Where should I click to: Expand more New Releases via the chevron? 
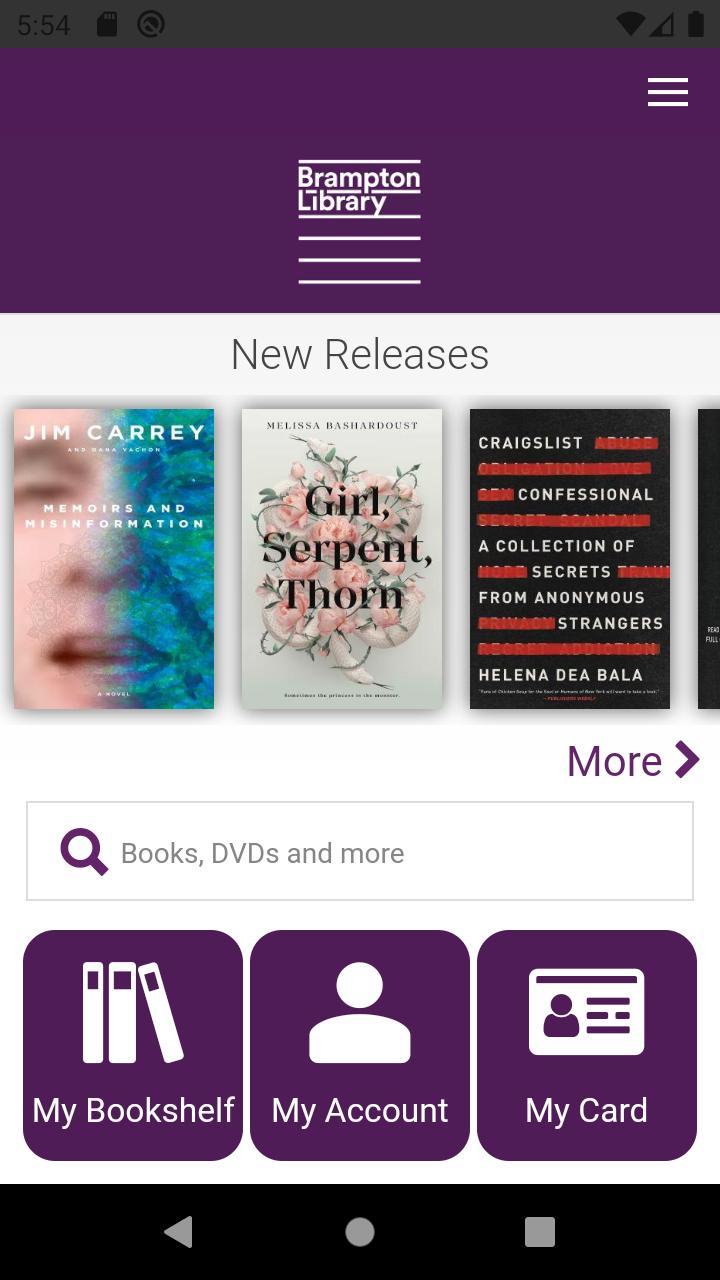tap(687, 760)
